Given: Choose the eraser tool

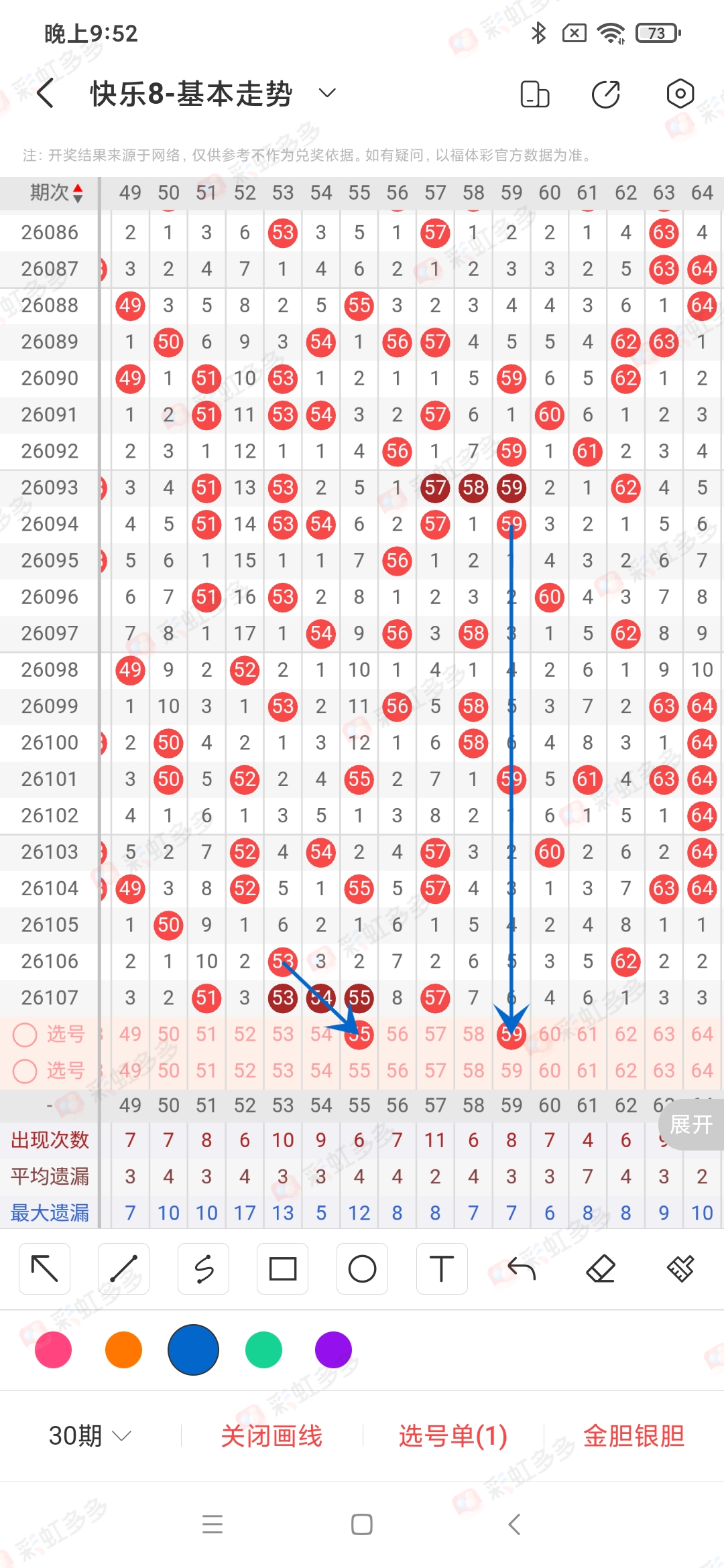Looking at the screenshot, I should (601, 1268).
